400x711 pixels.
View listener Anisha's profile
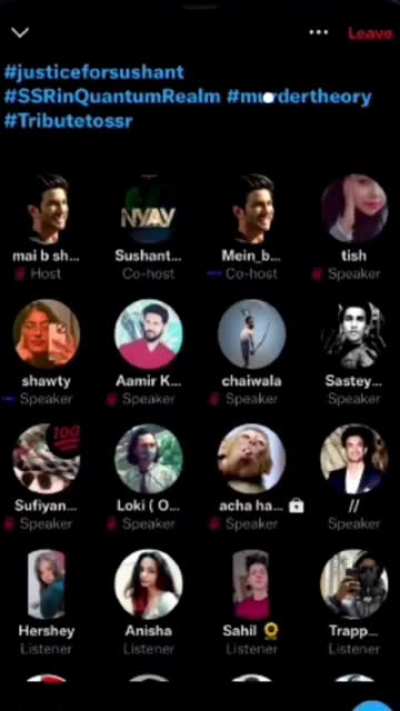point(148,584)
